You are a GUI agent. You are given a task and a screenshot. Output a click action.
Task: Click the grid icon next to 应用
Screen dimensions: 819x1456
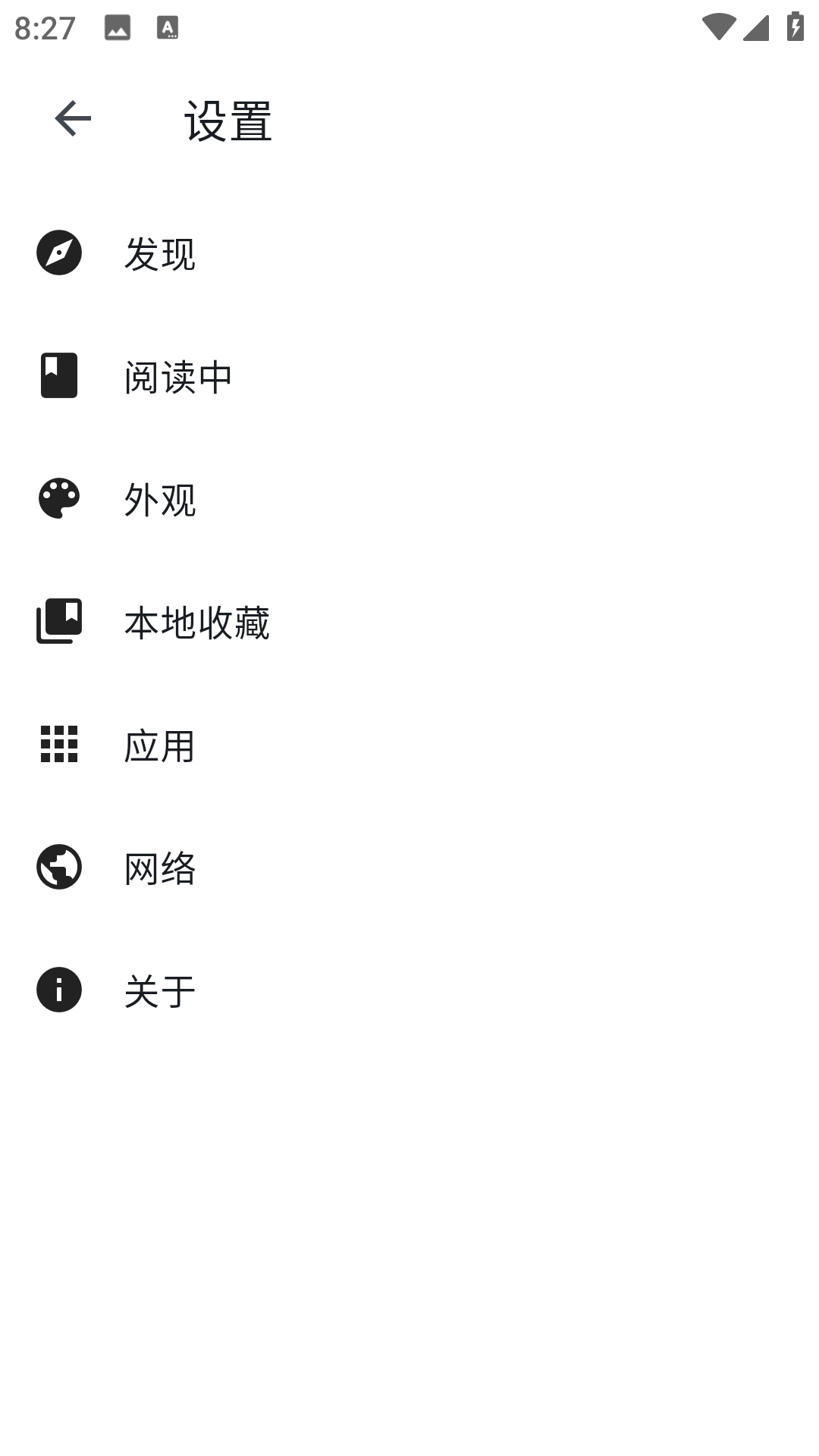(x=58, y=747)
